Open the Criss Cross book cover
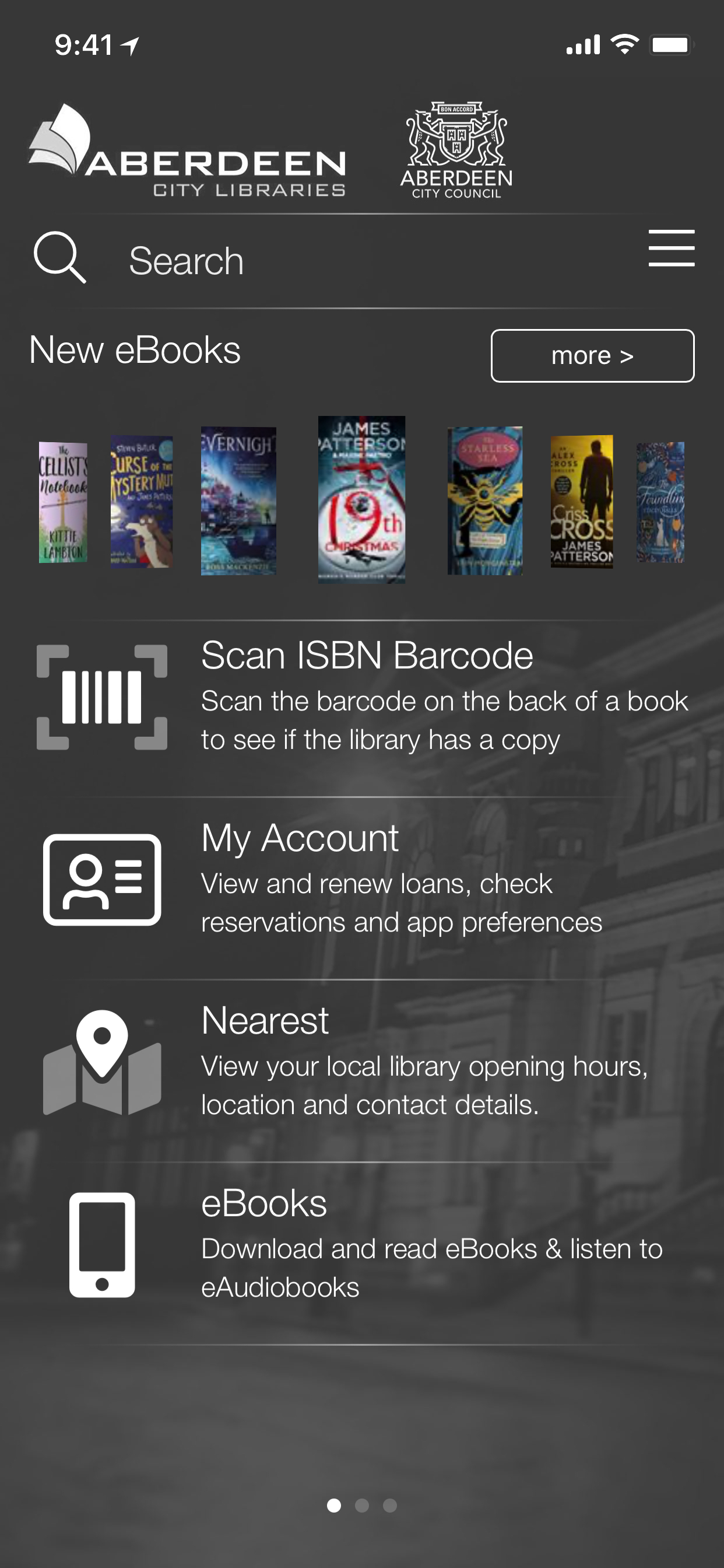 pyautogui.click(x=582, y=502)
